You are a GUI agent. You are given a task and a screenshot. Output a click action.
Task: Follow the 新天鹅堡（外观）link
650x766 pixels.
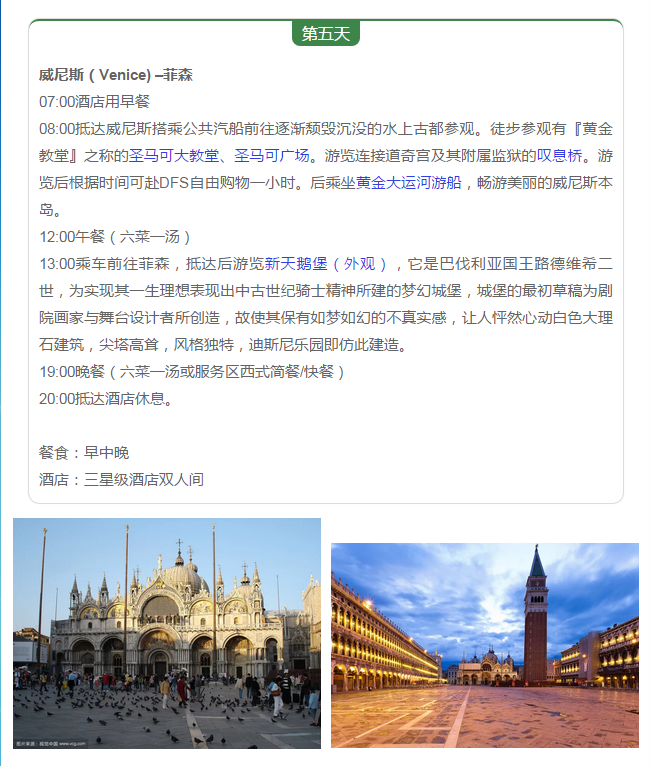click(x=326, y=264)
